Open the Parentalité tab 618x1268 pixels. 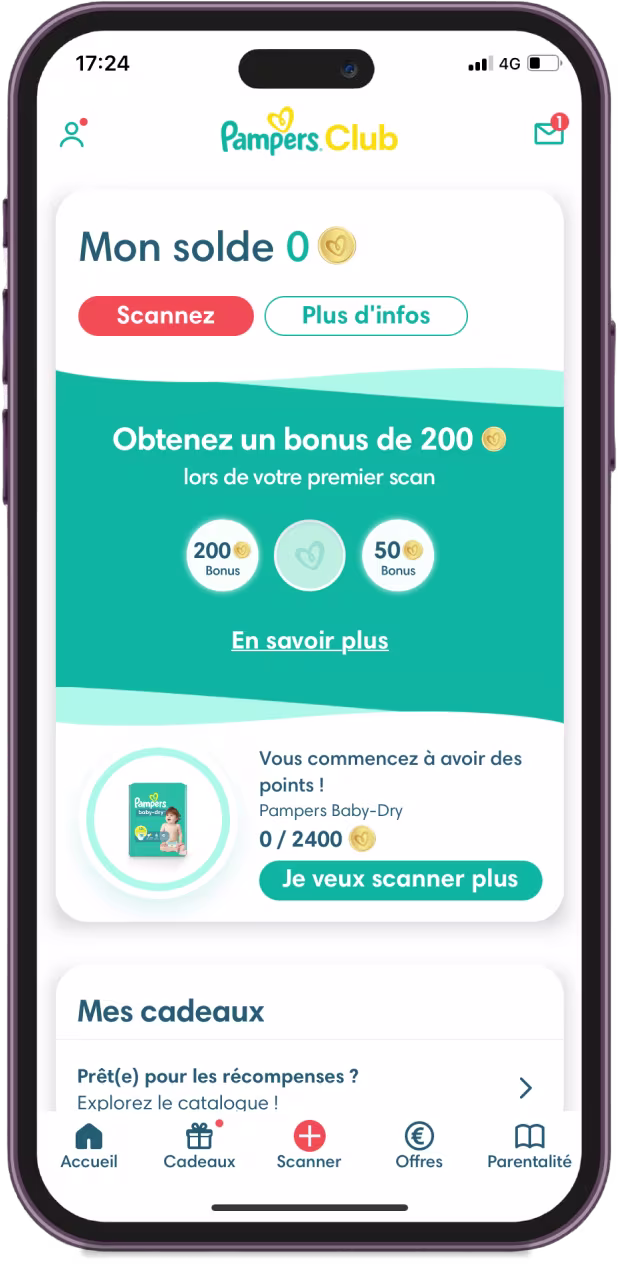[529, 1146]
